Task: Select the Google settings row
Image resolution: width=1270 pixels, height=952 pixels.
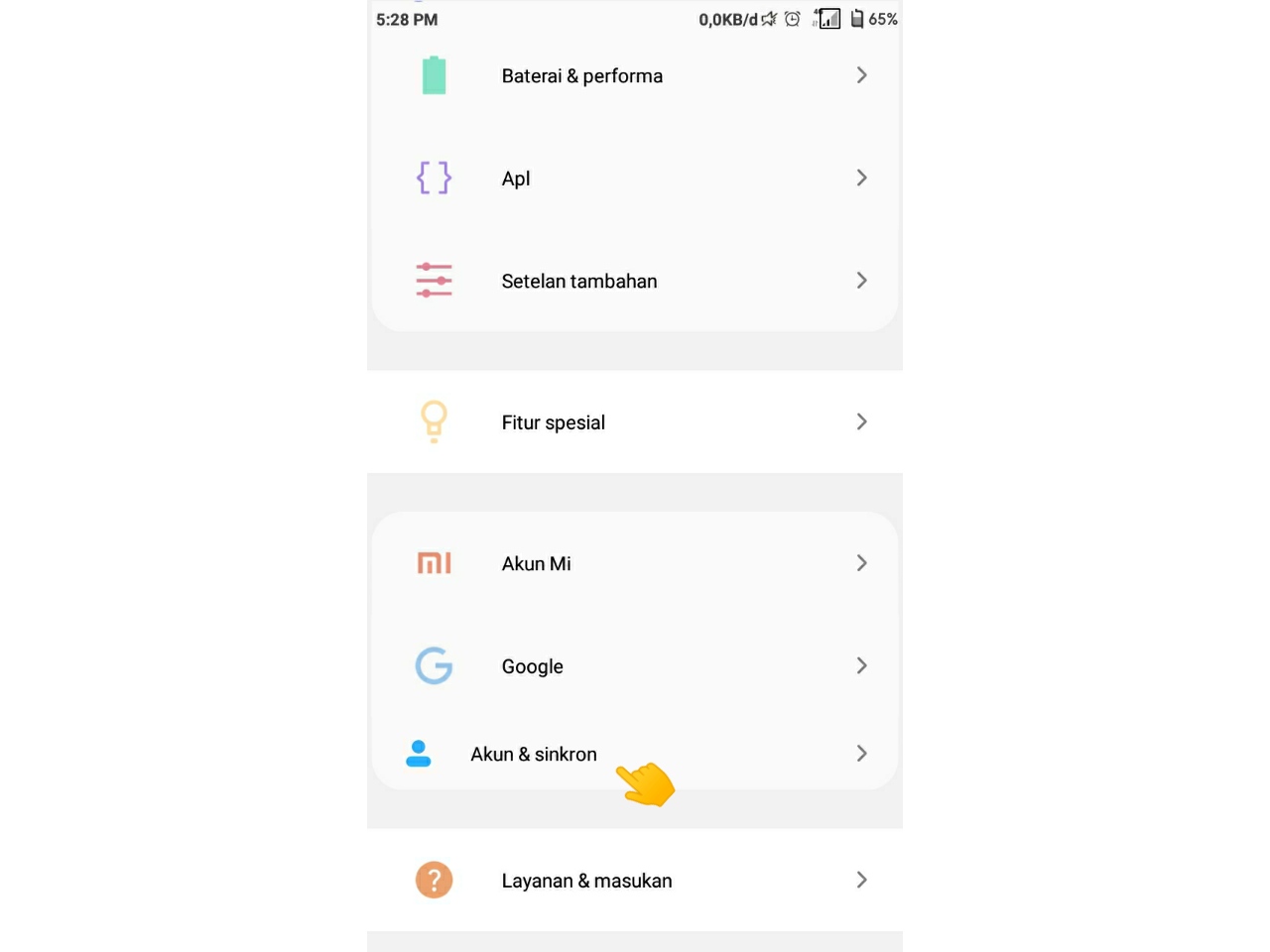Action: 533,666
